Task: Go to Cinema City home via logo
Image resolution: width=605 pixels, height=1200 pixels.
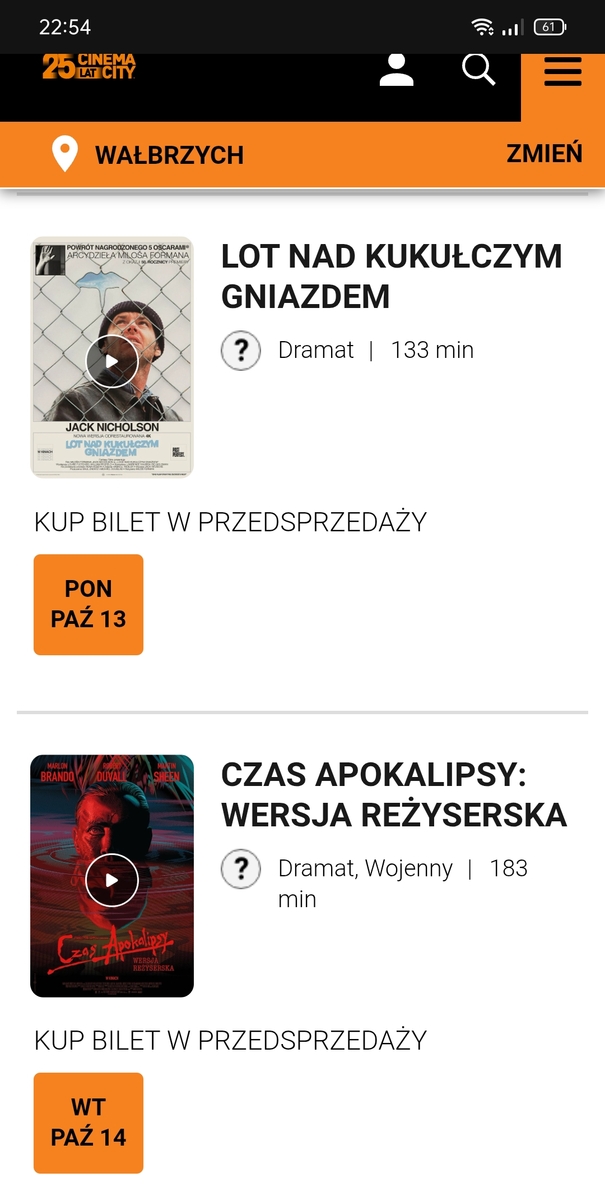Action: click(x=89, y=67)
